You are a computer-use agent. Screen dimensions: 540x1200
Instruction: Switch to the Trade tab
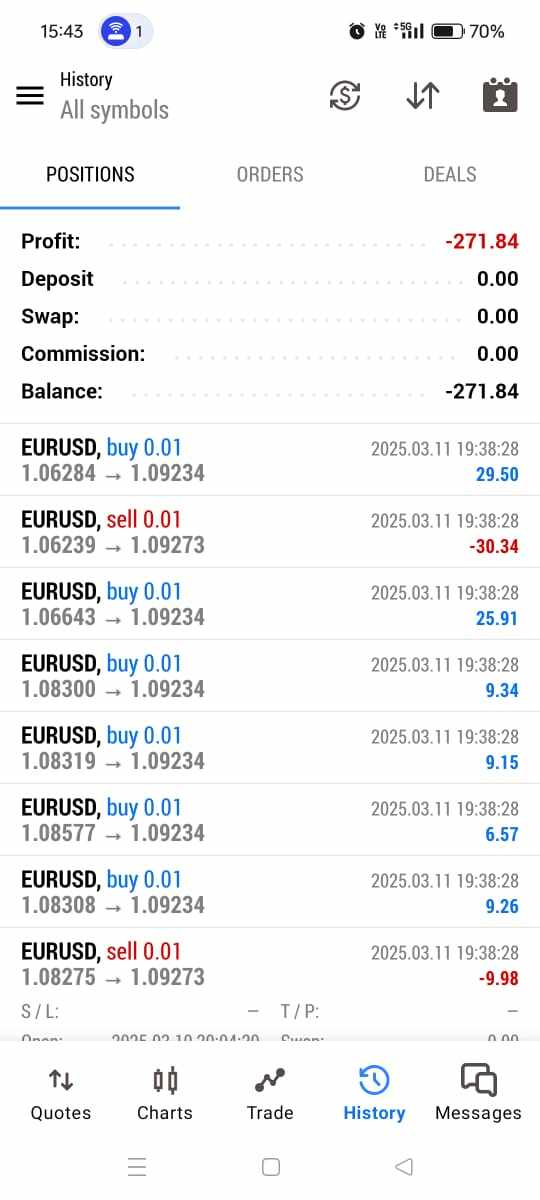tap(270, 1093)
